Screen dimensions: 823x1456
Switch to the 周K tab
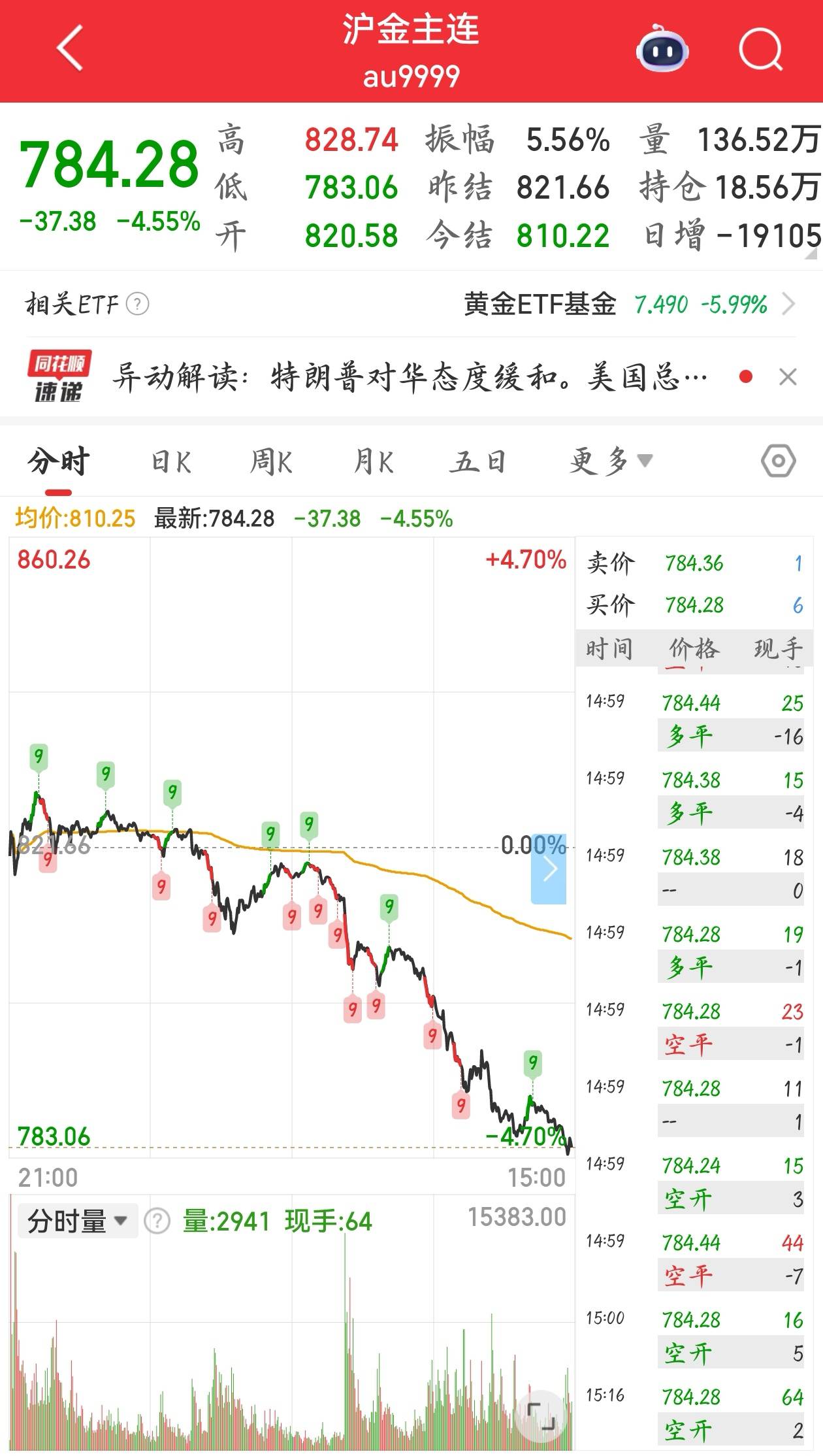click(271, 462)
